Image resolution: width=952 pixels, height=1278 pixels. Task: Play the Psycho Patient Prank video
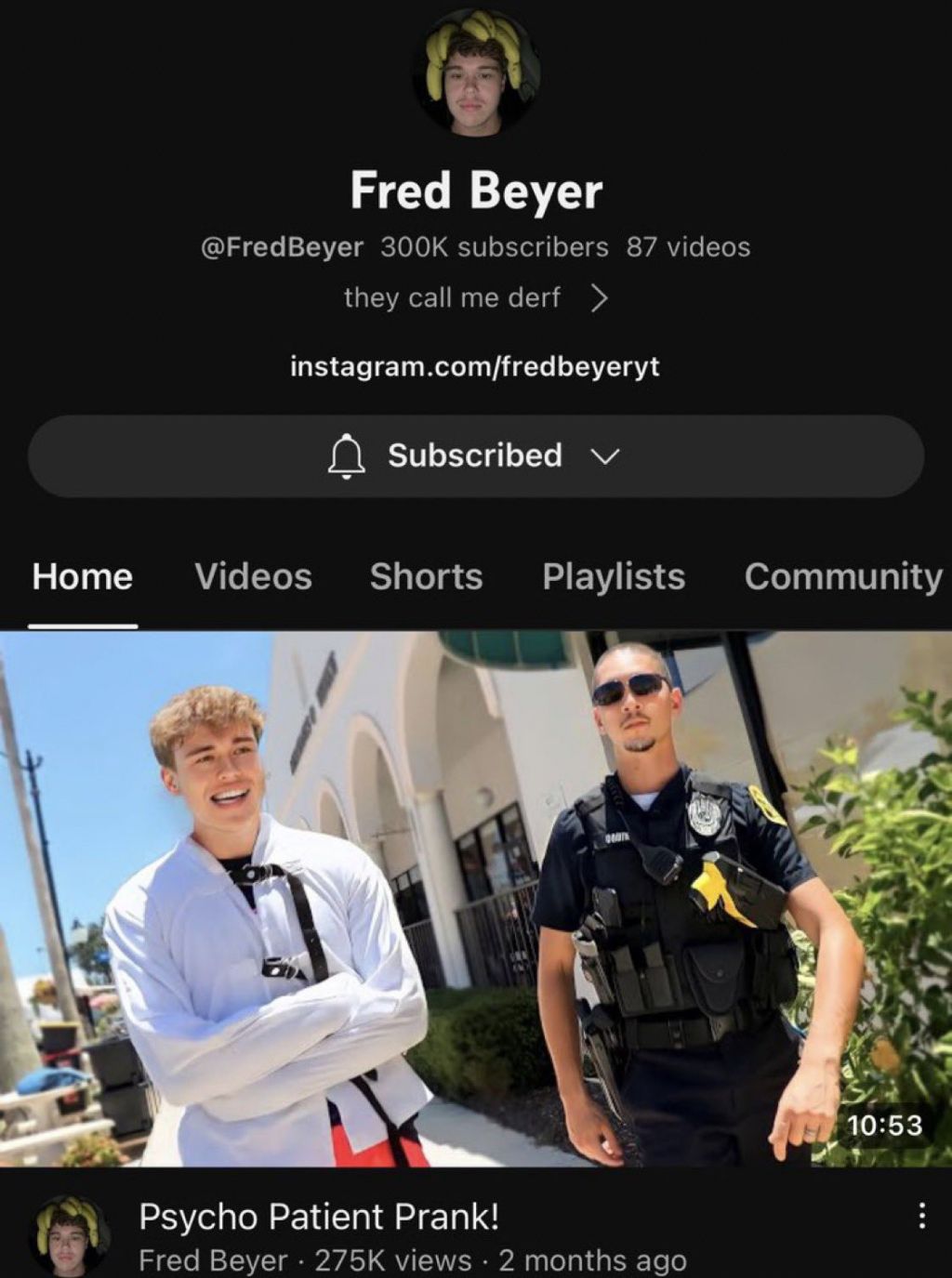click(475, 898)
